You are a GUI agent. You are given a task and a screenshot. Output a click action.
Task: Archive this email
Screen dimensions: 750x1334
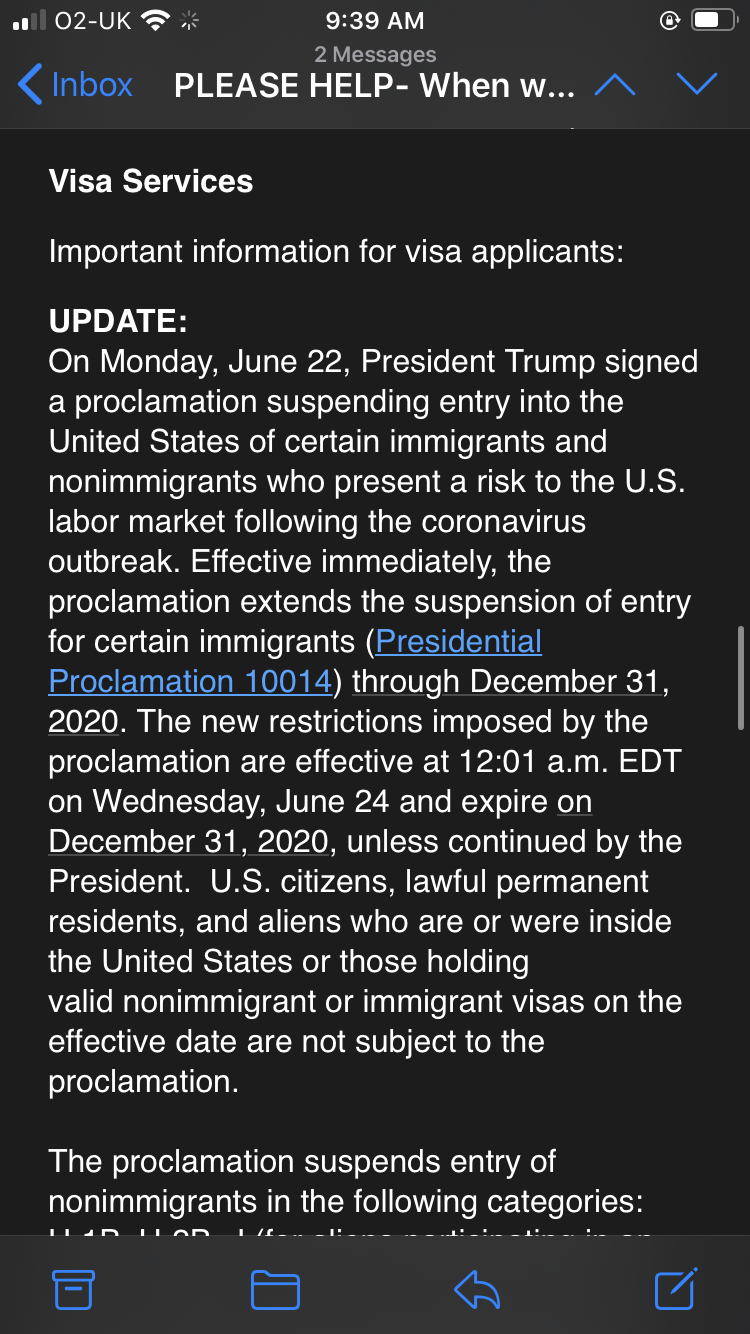(x=73, y=1290)
